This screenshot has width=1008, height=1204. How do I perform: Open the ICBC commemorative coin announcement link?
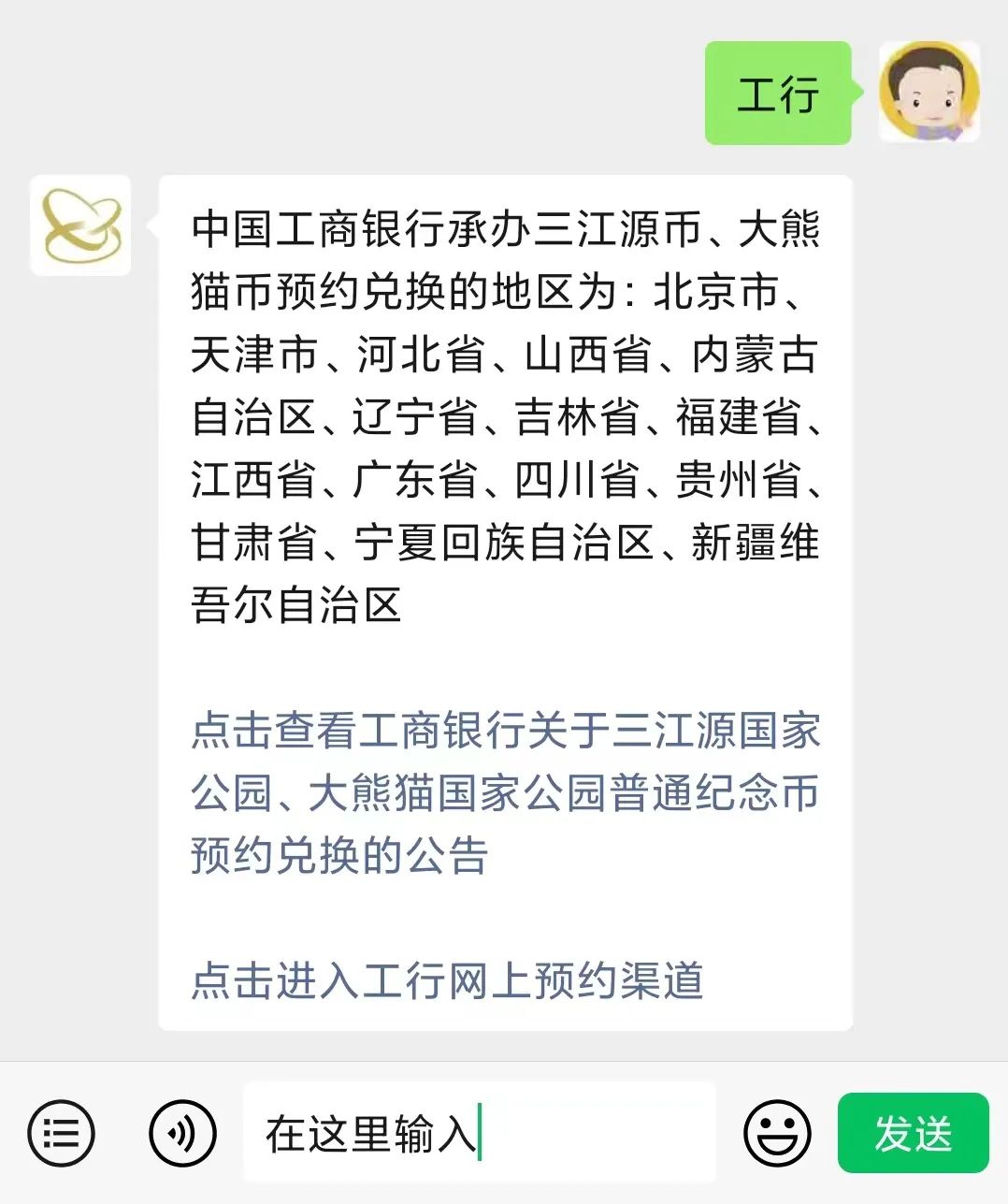tap(505, 791)
